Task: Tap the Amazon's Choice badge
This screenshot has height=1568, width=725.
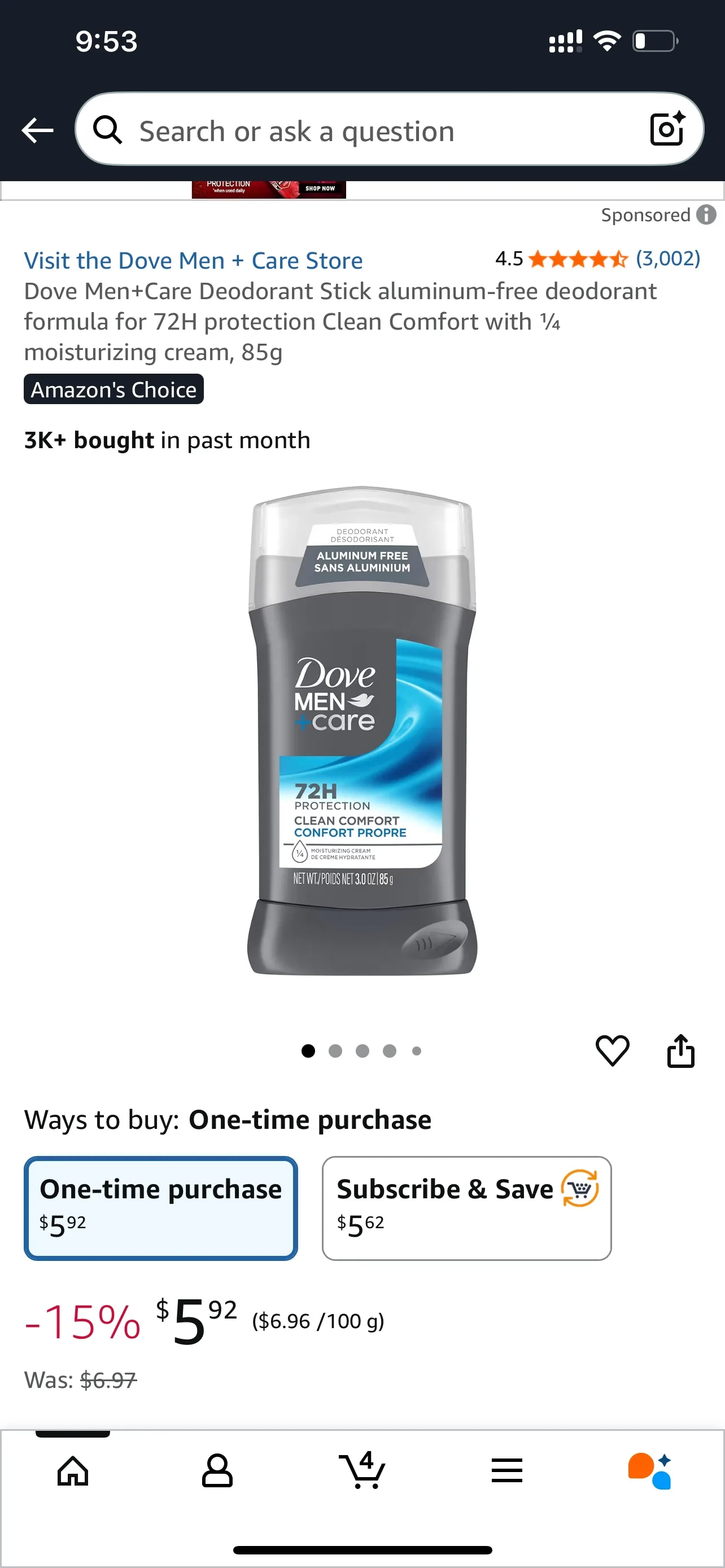Action: 113,389
